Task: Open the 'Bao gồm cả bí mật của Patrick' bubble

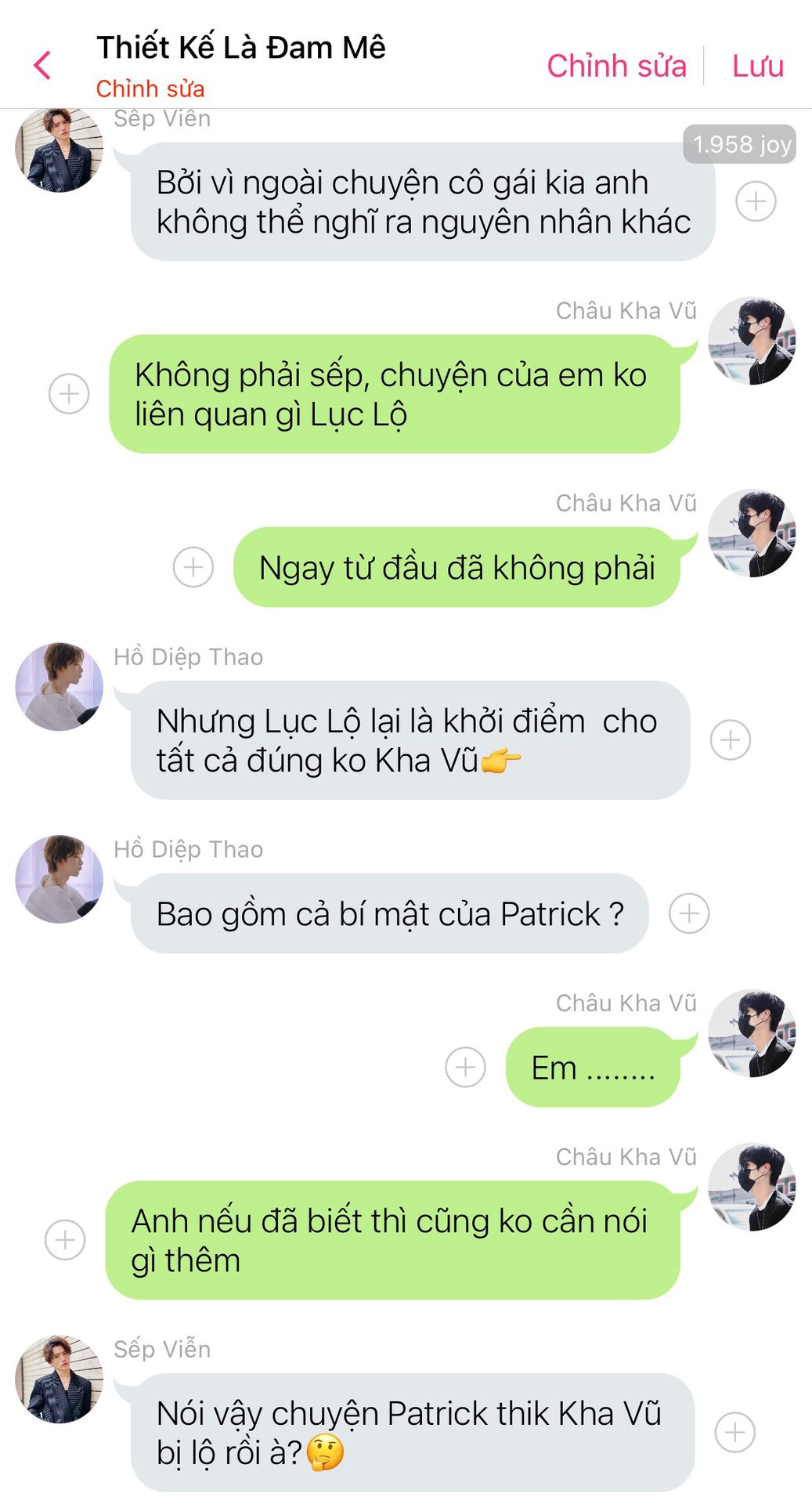Action: (x=389, y=913)
